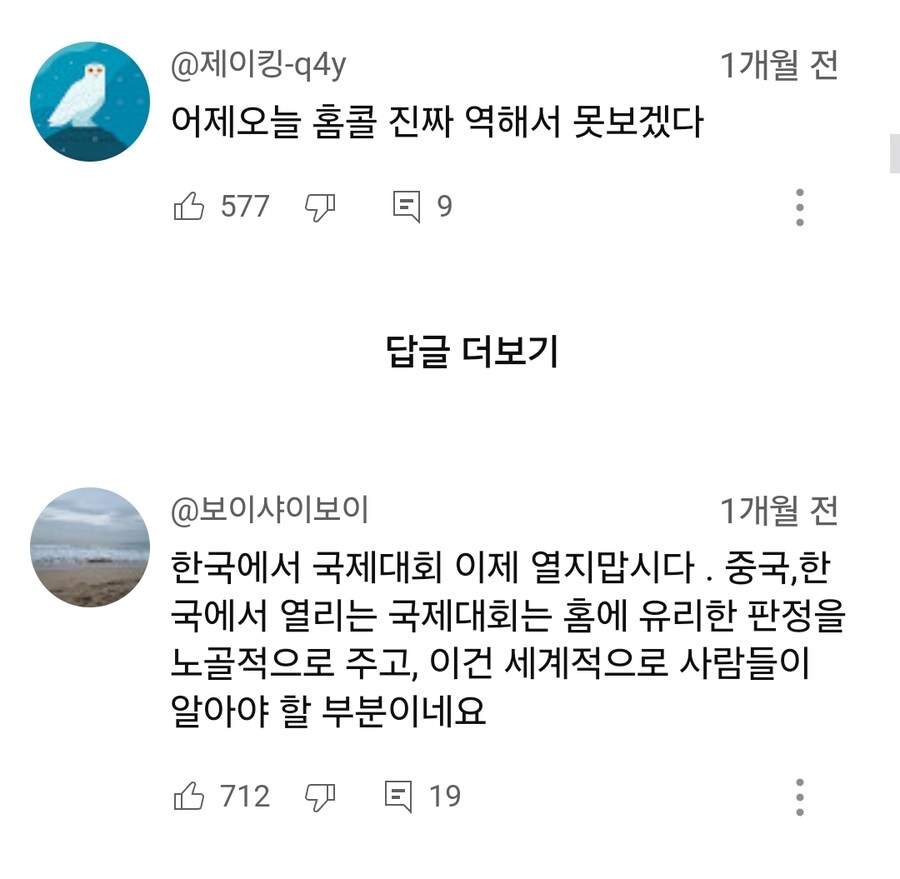Dislike the comment by @제이킹-q4y
900x879 pixels.
319,206
